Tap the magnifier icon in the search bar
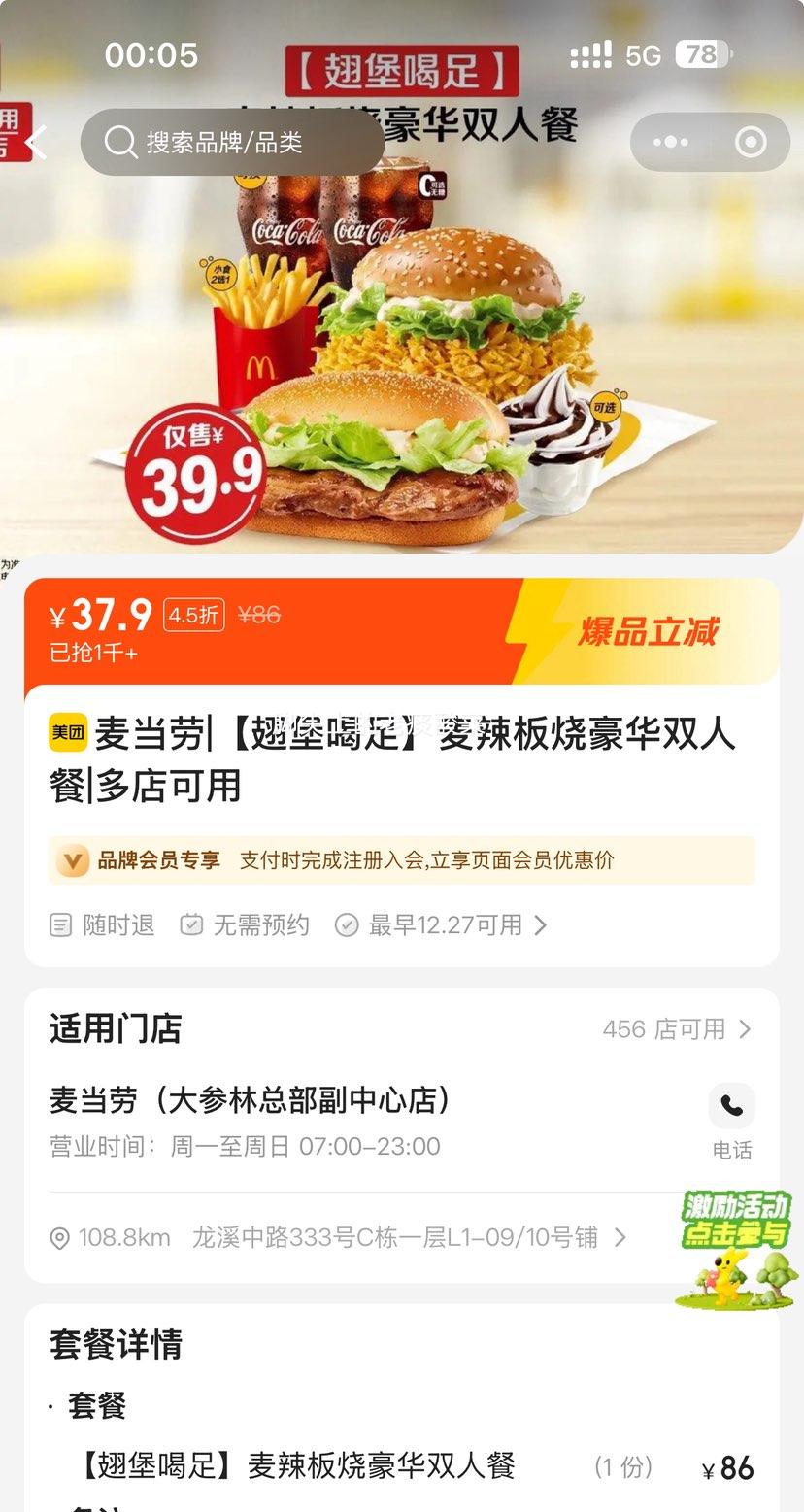 (119, 142)
